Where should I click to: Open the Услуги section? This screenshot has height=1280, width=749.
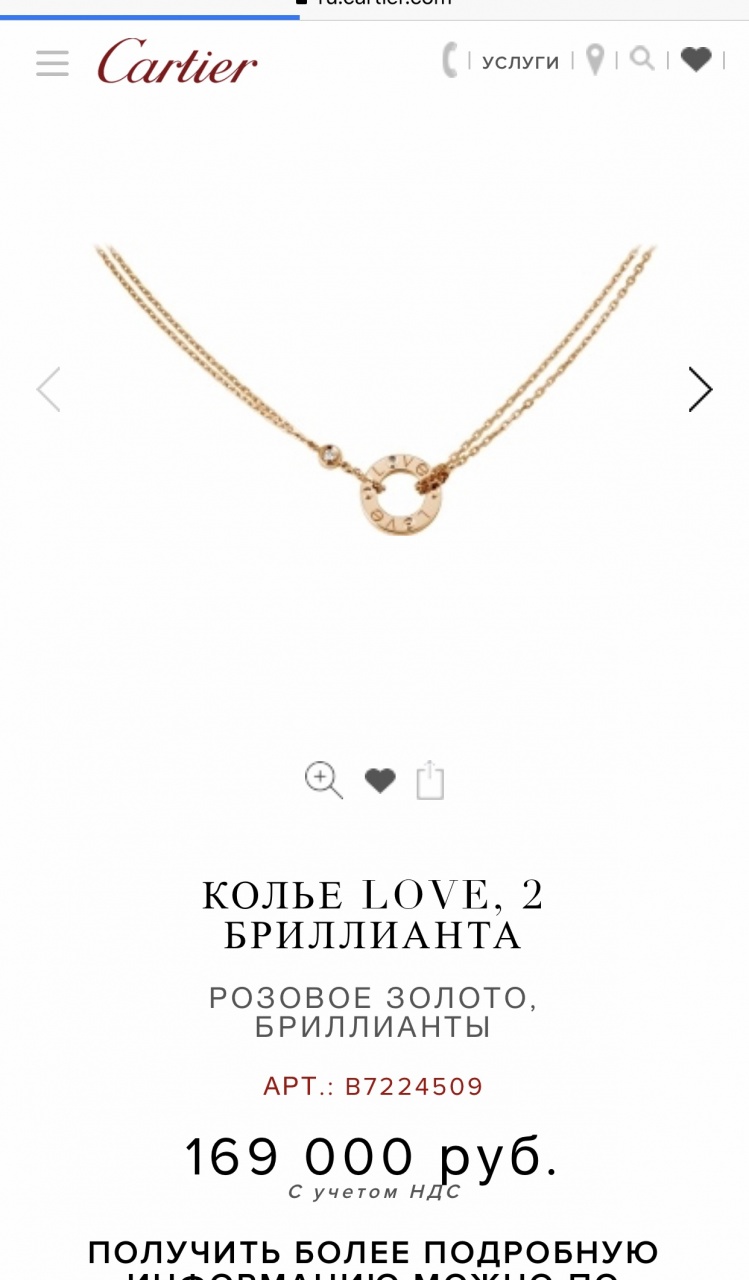click(x=520, y=62)
